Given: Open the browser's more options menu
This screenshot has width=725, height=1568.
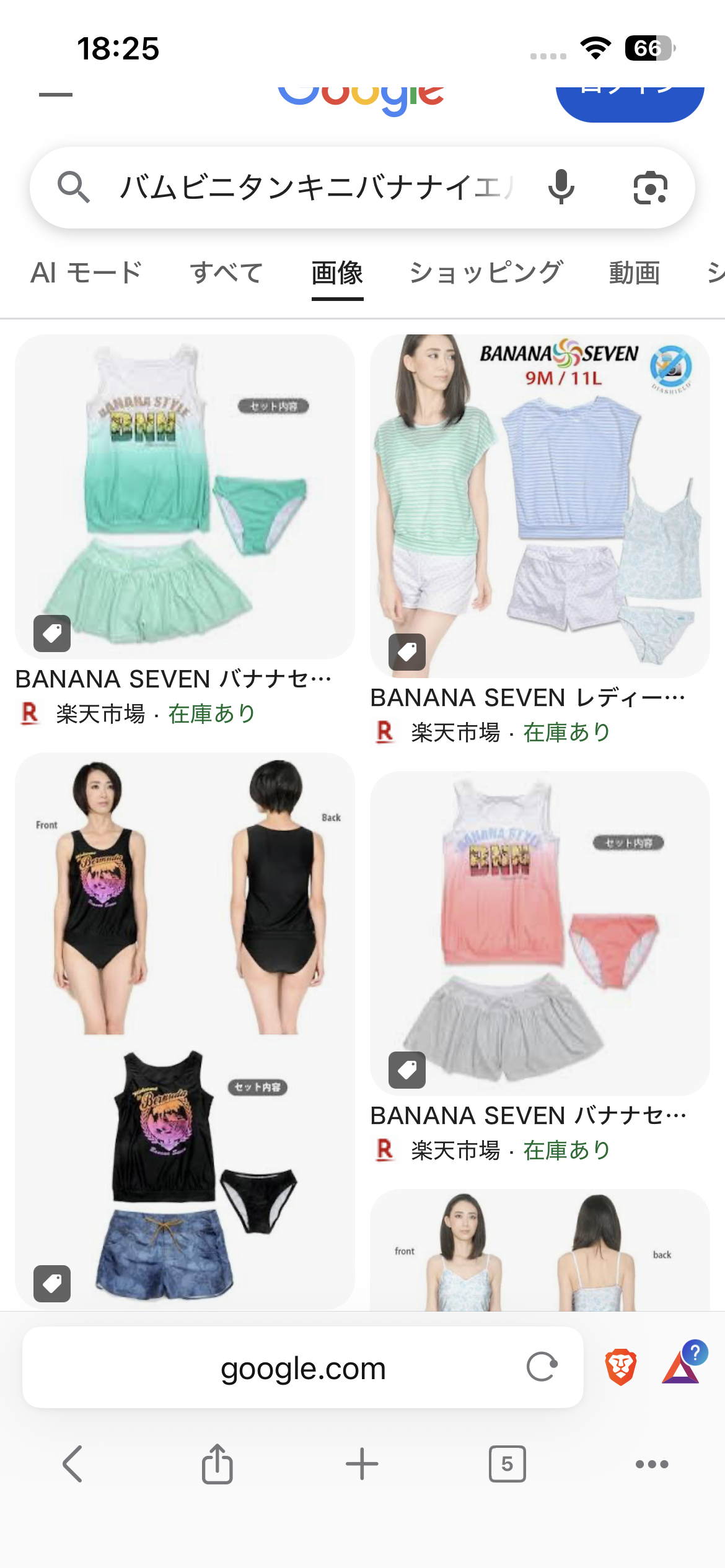Looking at the screenshot, I should [x=652, y=1464].
